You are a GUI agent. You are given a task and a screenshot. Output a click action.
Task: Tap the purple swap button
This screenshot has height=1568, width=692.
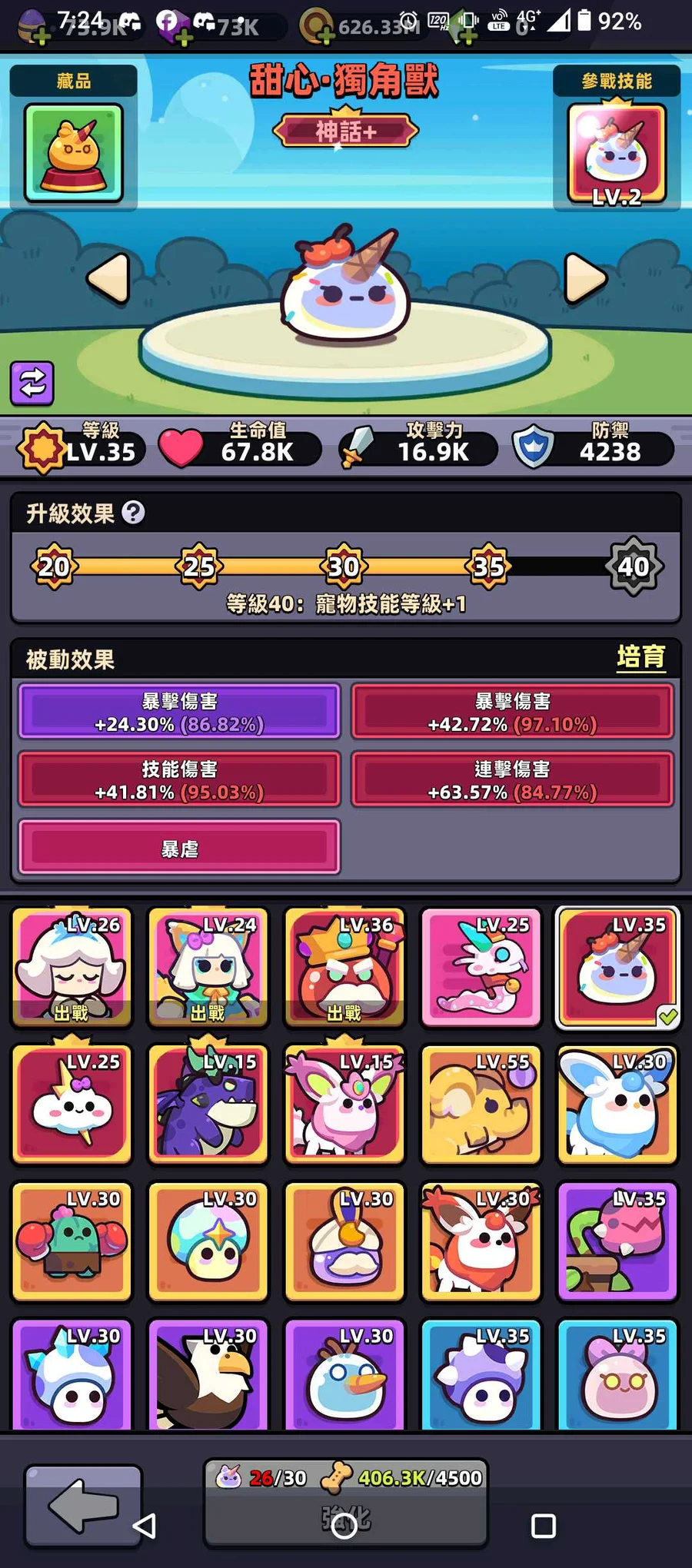pos(32,382)
